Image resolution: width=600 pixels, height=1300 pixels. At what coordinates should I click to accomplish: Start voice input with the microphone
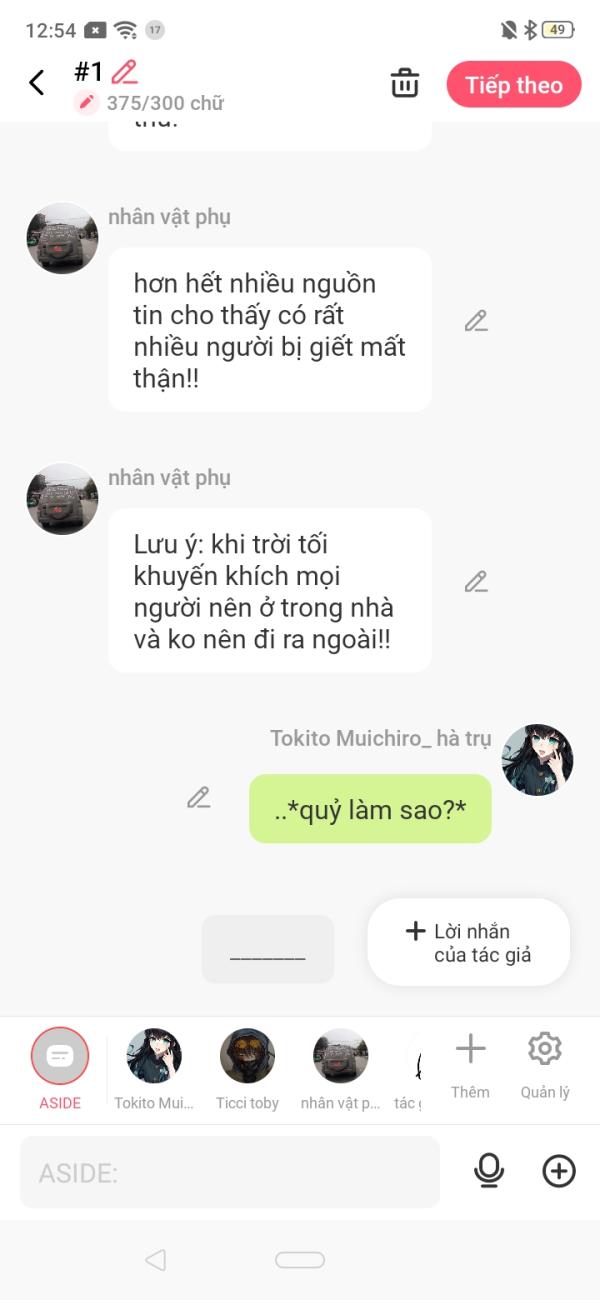(x=489, y=1171)
